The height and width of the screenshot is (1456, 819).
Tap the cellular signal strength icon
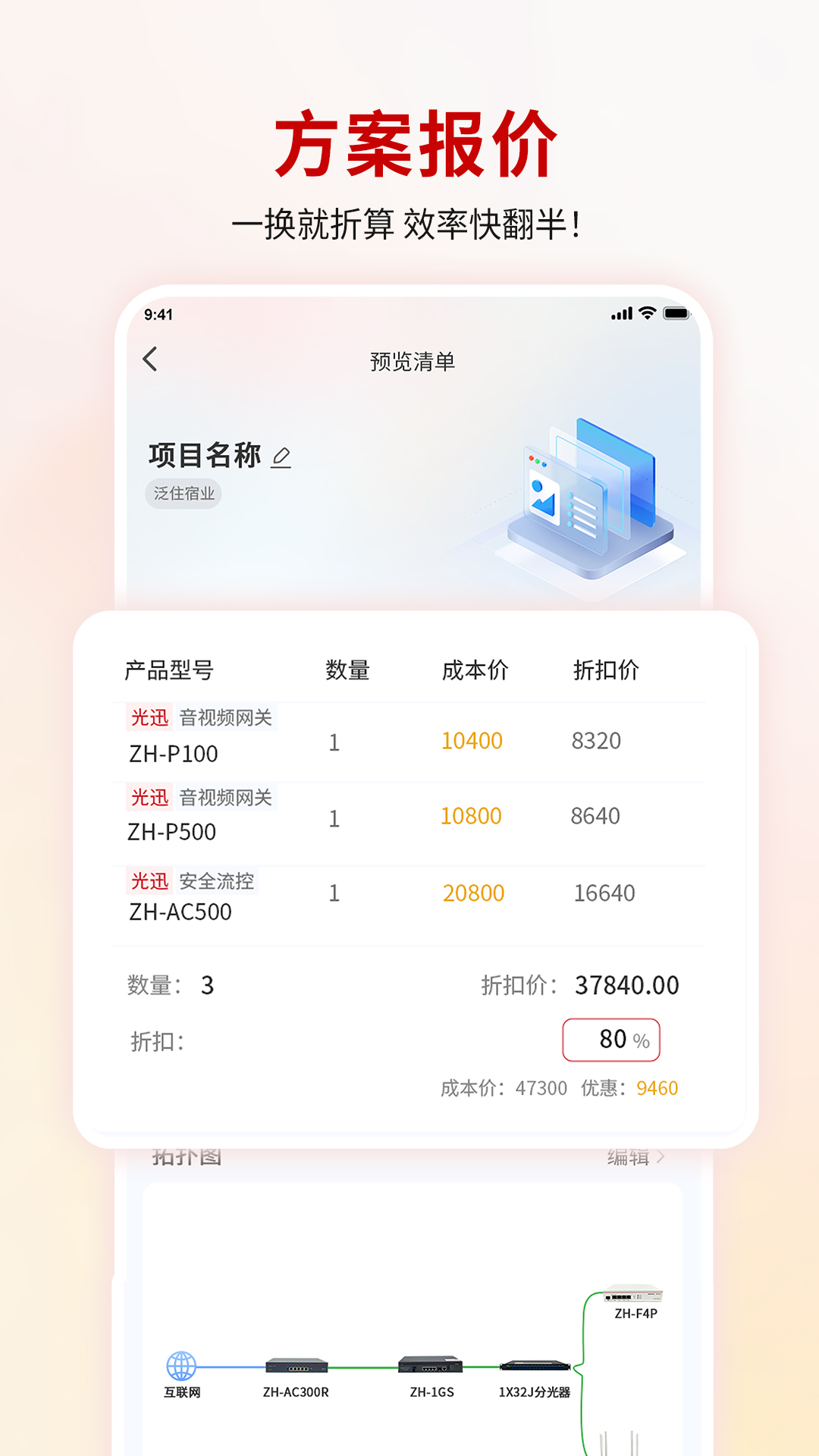pyautogui.click(x=622, y=311)
